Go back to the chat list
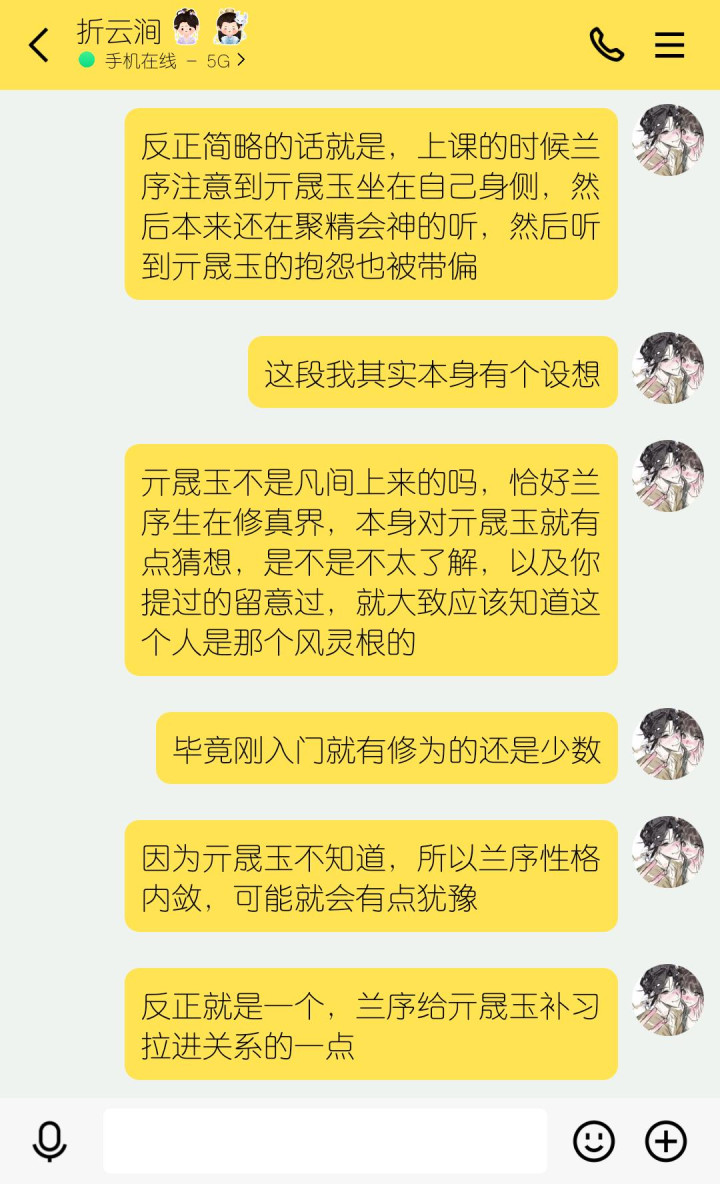This screenshot has height=1184, width=720. click(x=39, y=45)
